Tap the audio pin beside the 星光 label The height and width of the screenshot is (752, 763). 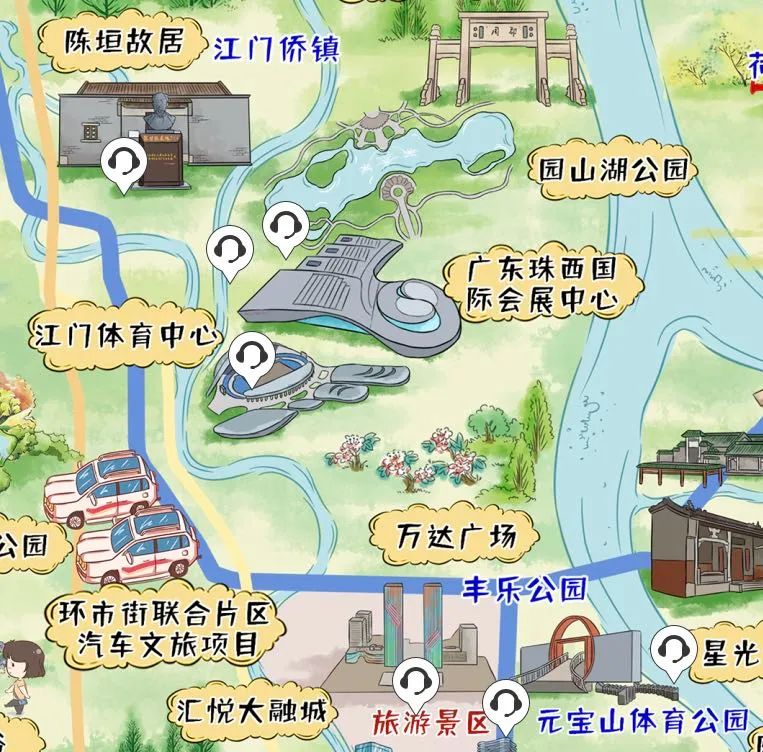point(673,648)
